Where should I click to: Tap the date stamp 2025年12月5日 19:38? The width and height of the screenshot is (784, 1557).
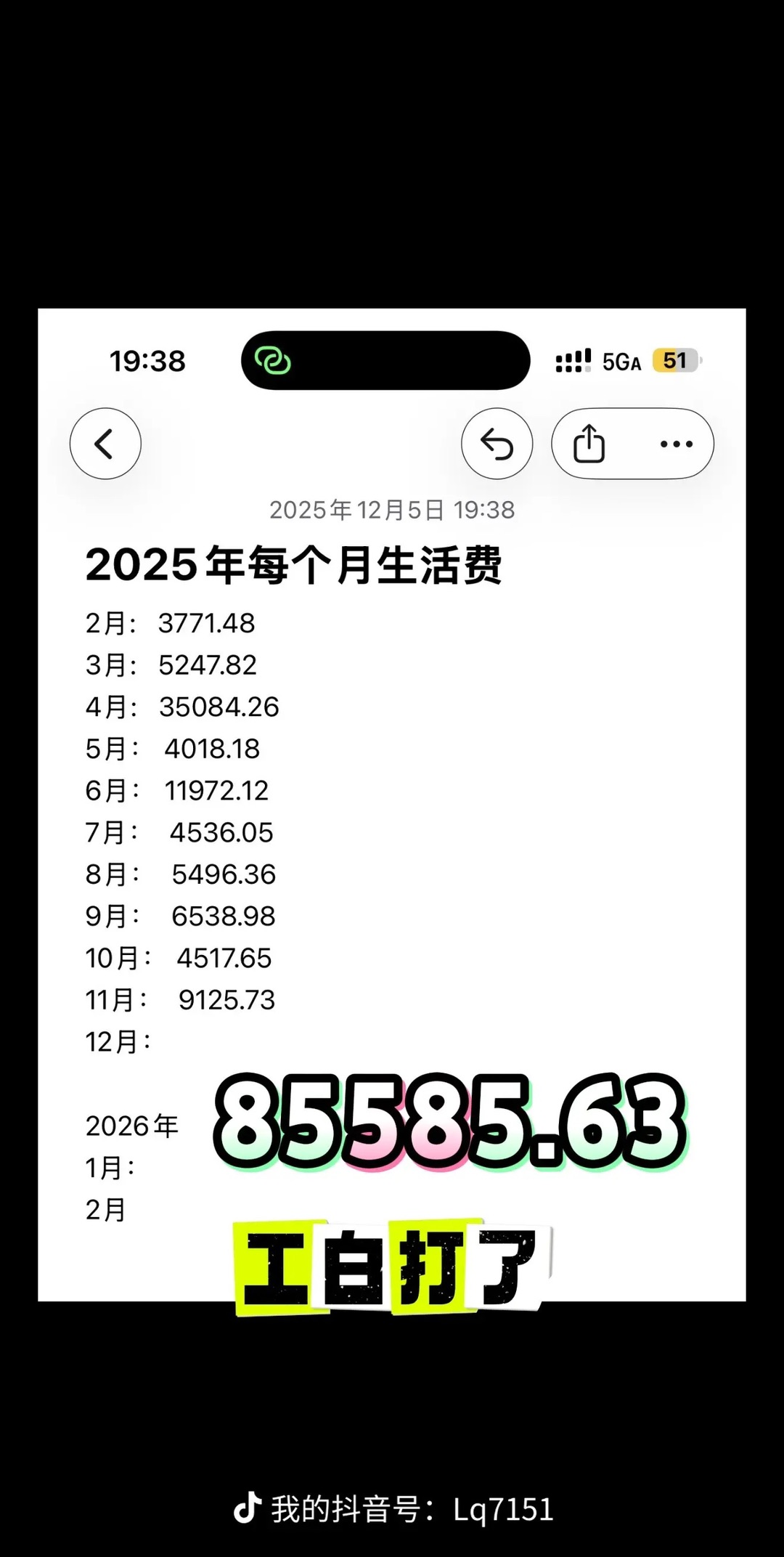[x=392, y=511]
